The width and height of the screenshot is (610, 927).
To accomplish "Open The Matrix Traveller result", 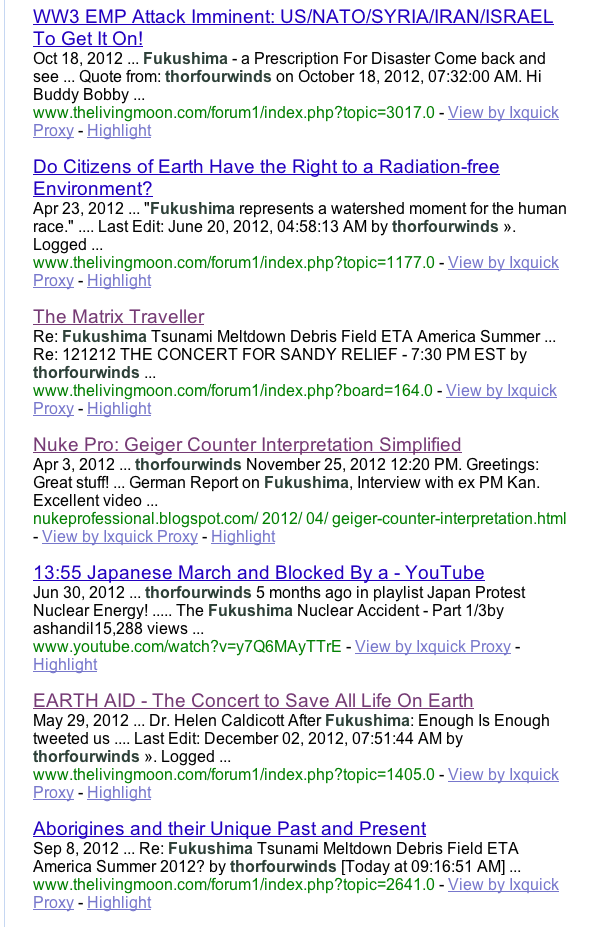I will click(x=118, y=317).
